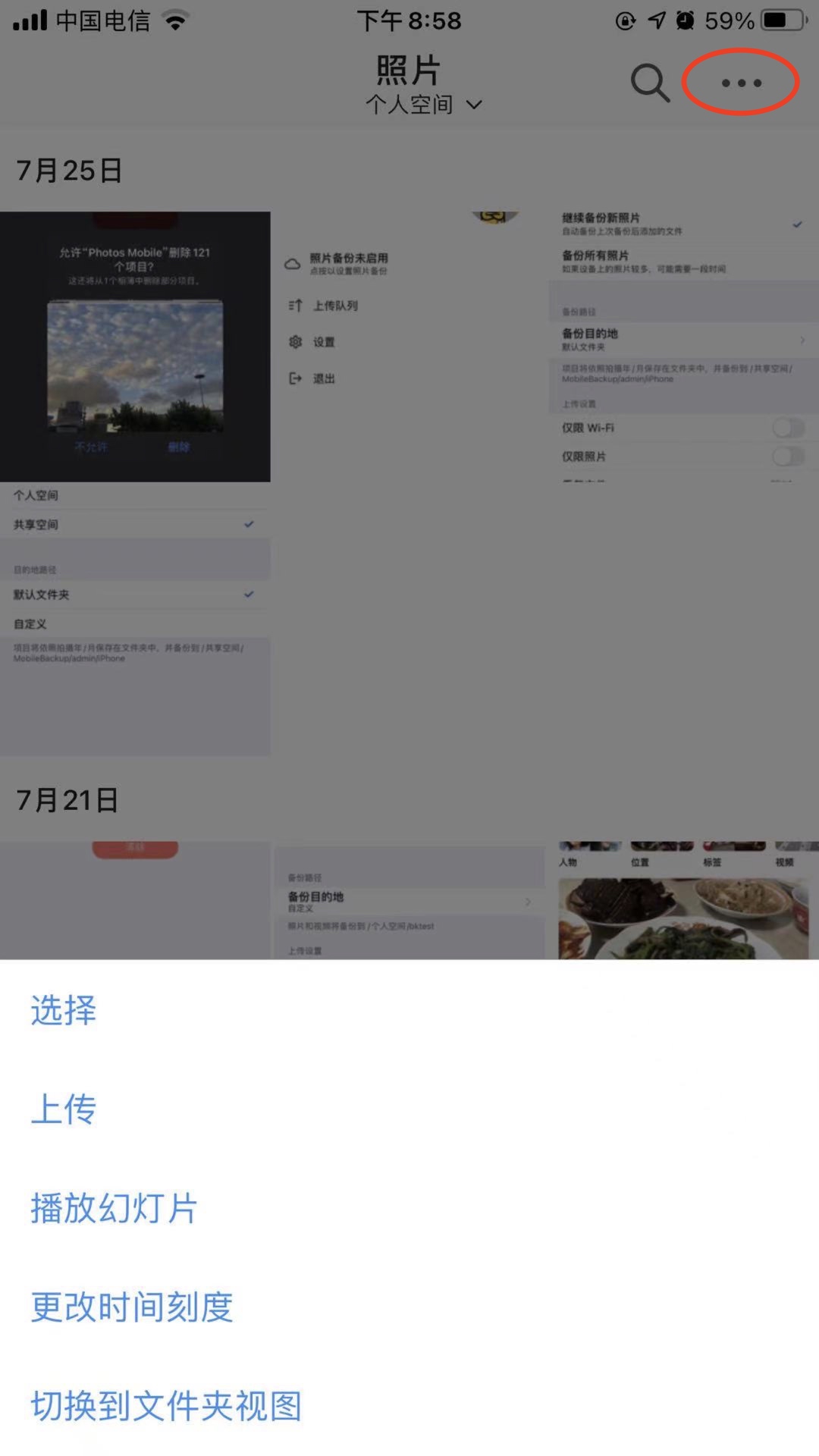Choose 上传 to upload photos
Viewport: 819px width, 1456px height.
tap(64, 1109)
